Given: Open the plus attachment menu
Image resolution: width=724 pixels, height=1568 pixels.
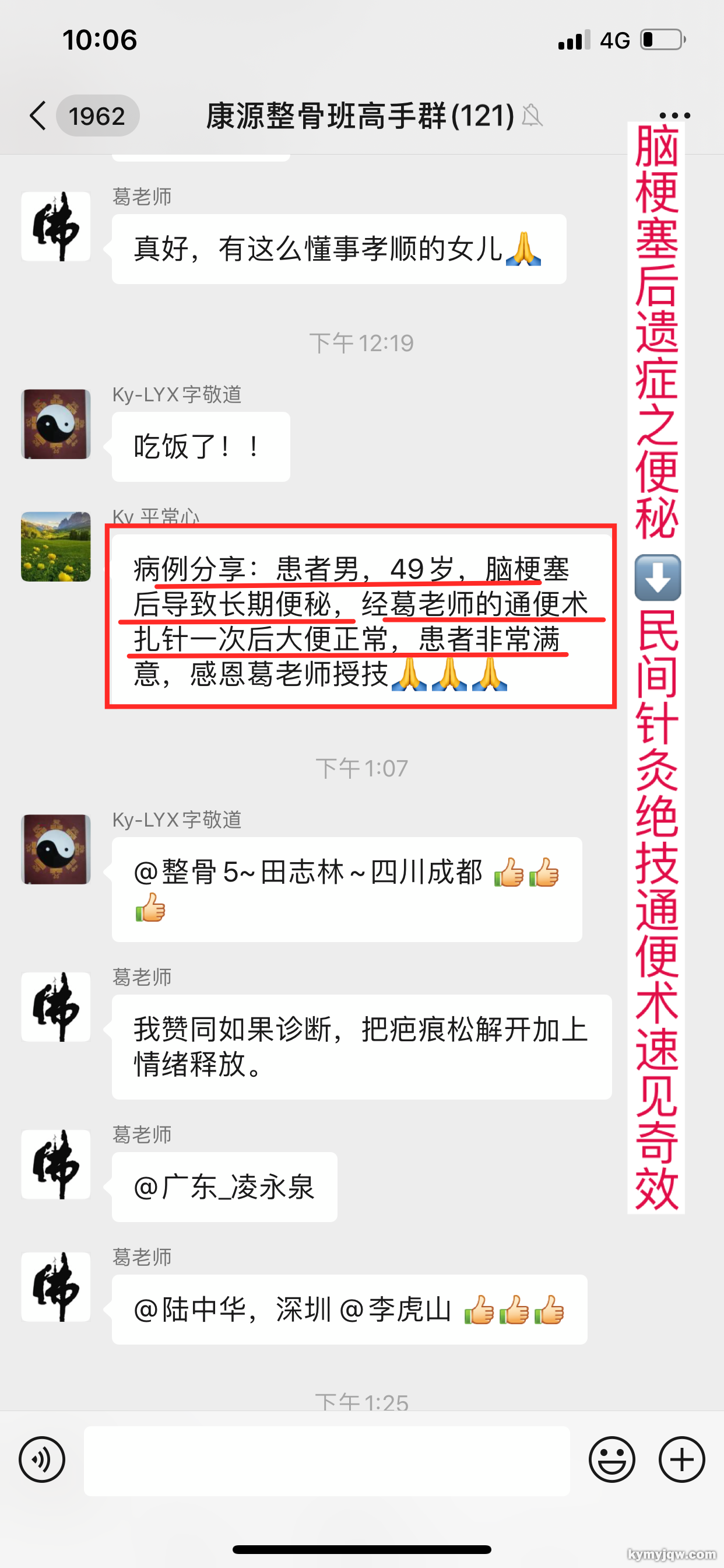Looking at the screenshot, I should pos(681,1459).
